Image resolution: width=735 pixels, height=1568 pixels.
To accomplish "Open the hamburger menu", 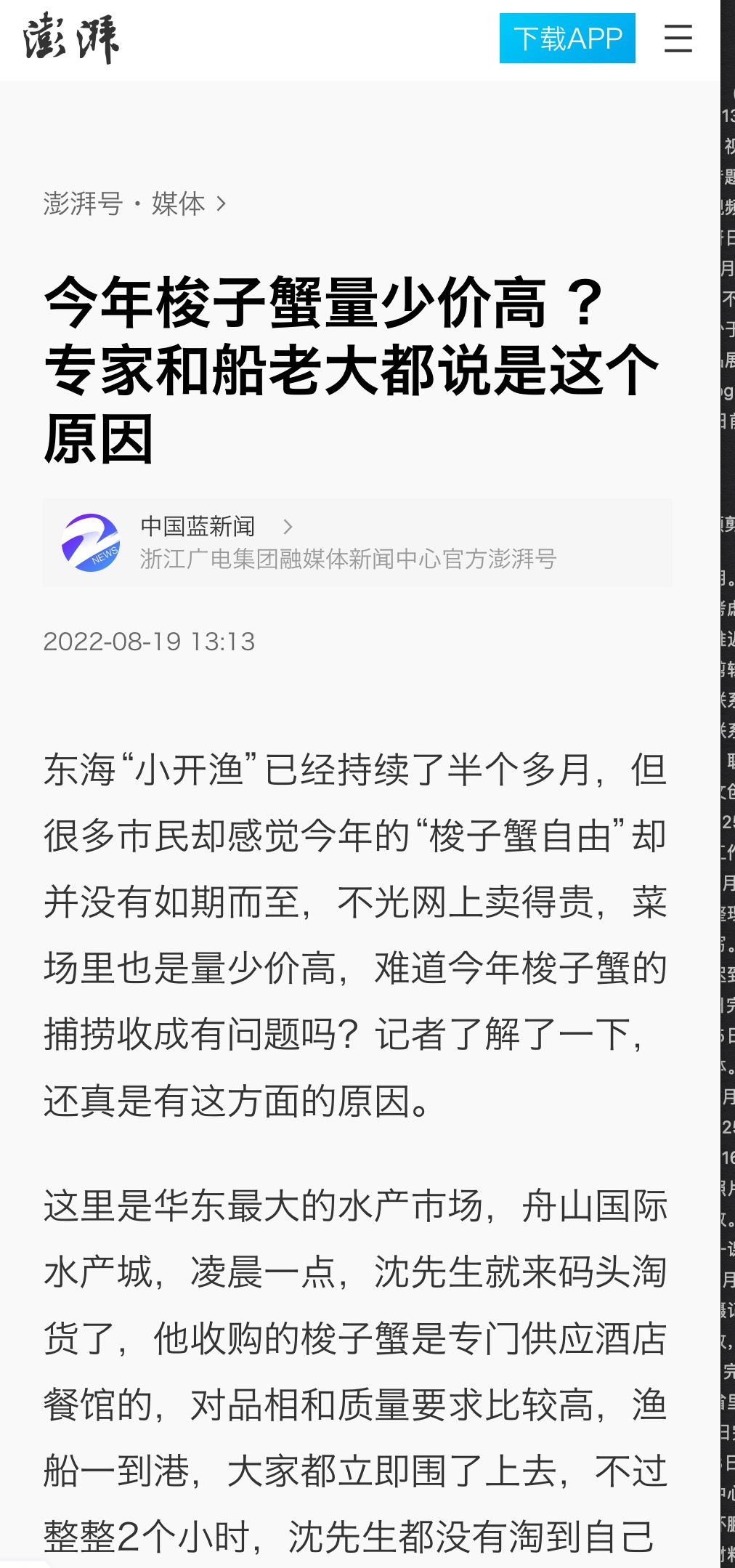I will point(678,39).
